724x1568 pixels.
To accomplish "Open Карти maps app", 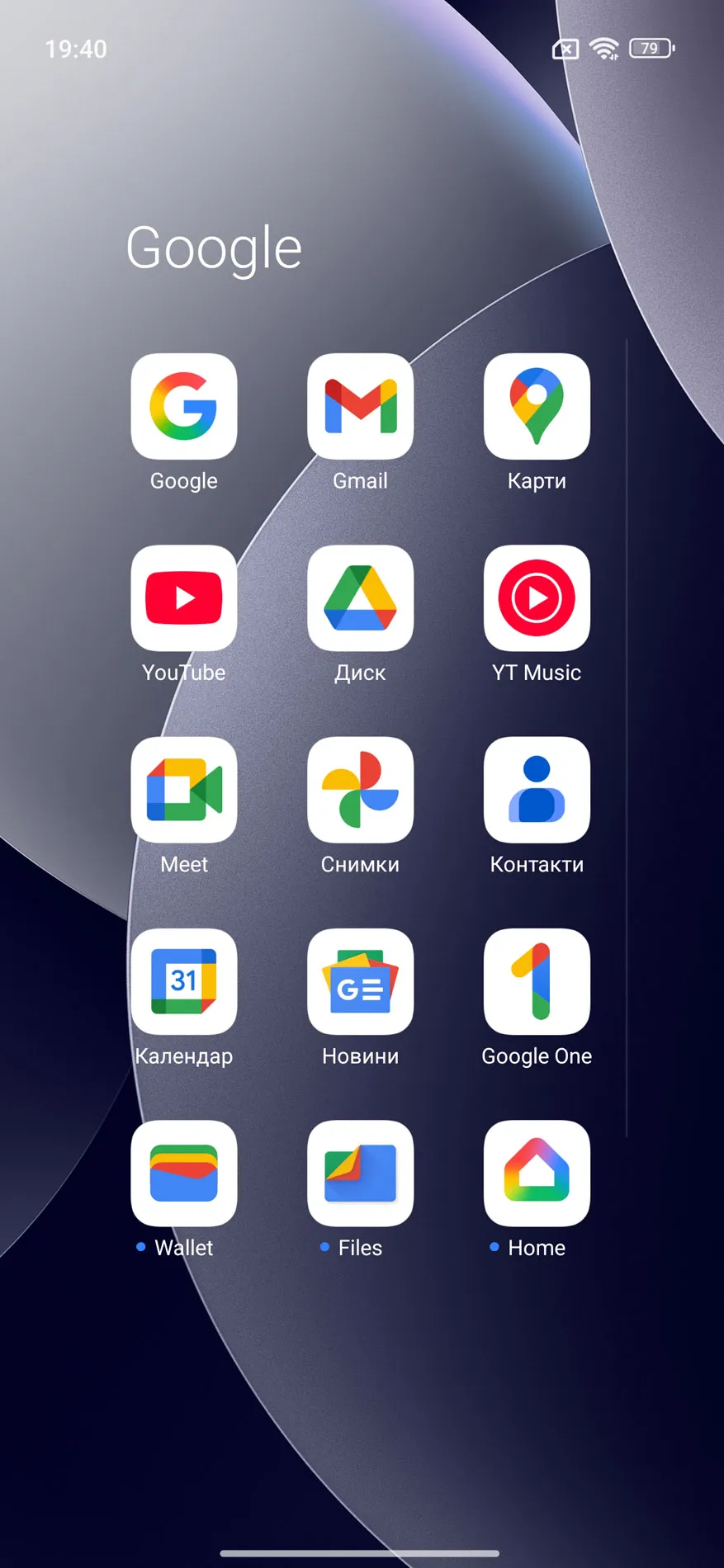I will 537,407.
